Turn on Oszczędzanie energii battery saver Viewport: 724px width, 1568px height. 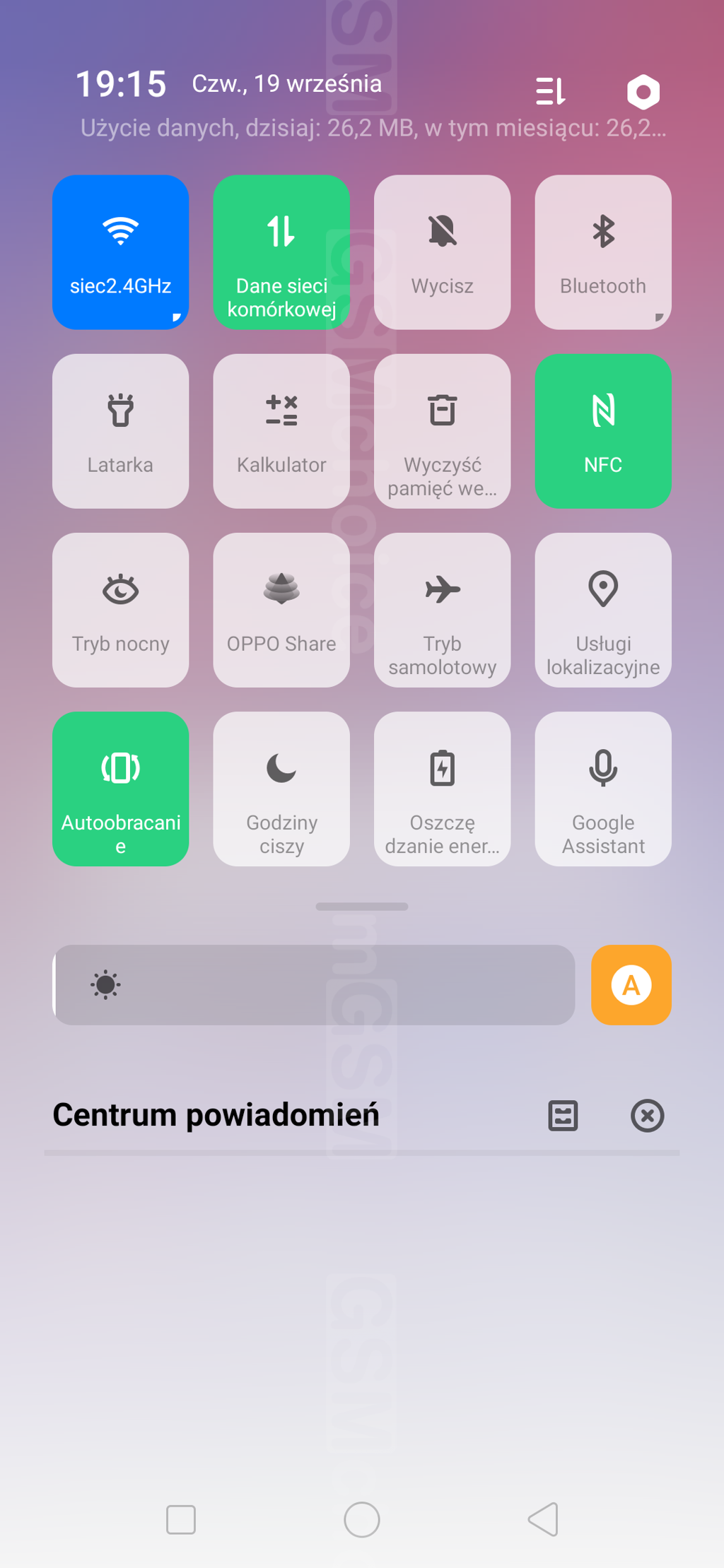(x=443, y=789)
